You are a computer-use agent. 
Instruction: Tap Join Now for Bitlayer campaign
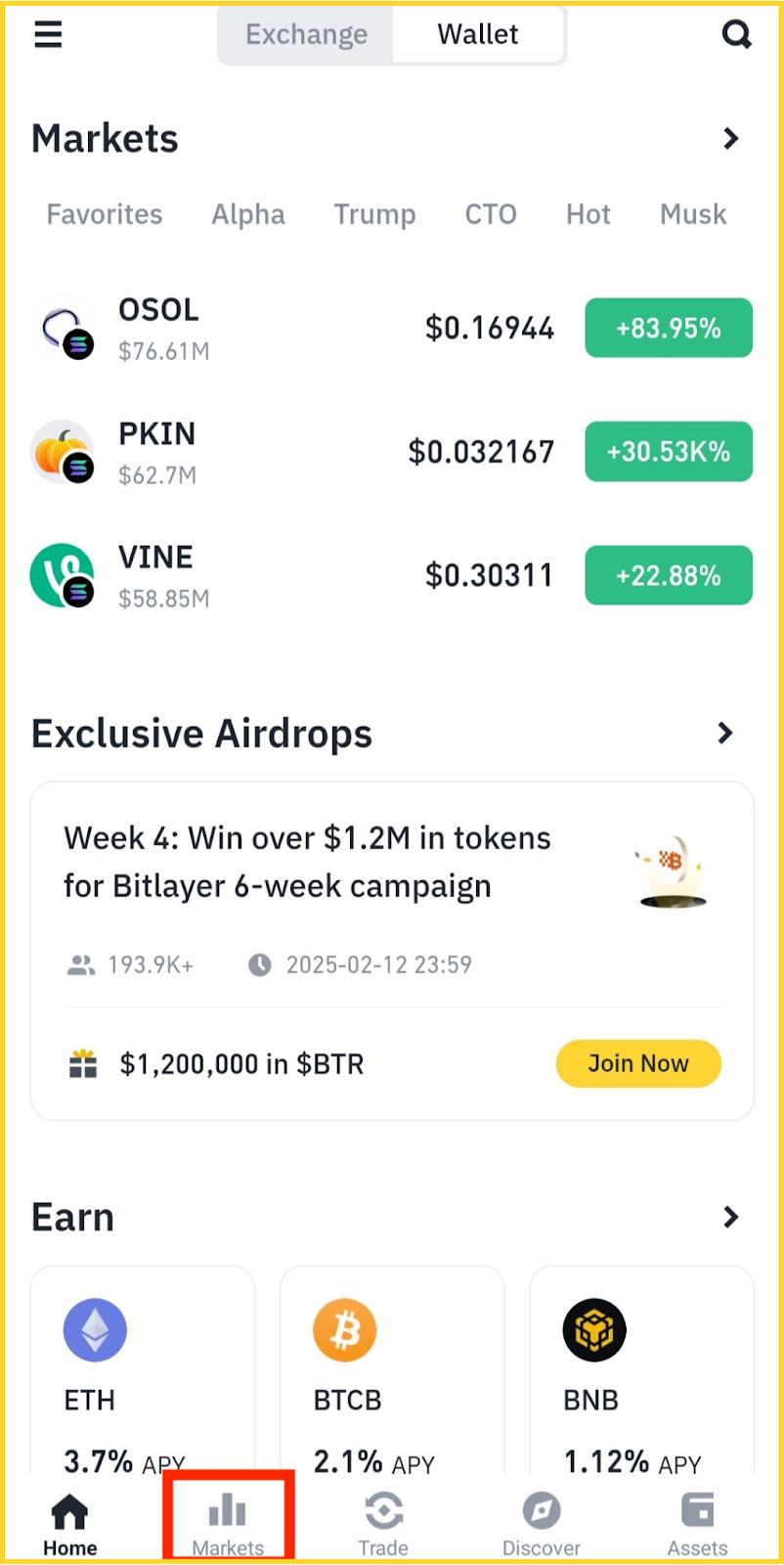638,1063
